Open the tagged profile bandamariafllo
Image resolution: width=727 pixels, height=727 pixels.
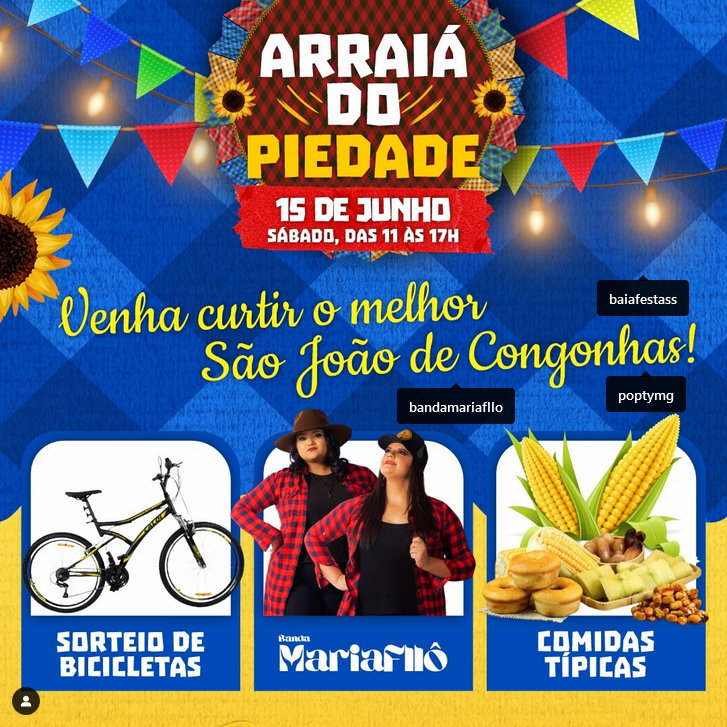455,407
